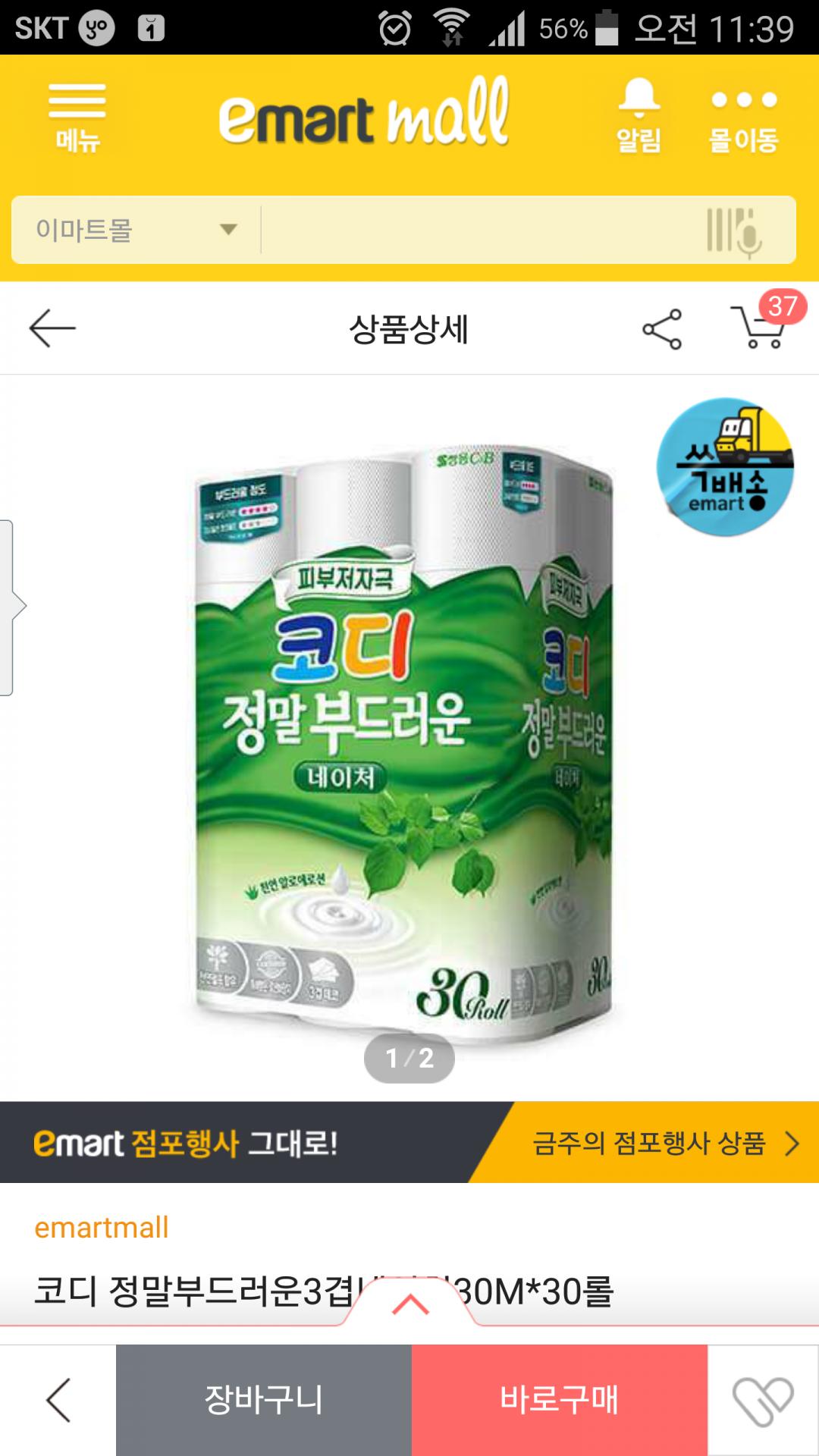This screenshot has width=819, height=1456.
Task: Open the 알림 notifications bell
Action: [x=639, y=116]
